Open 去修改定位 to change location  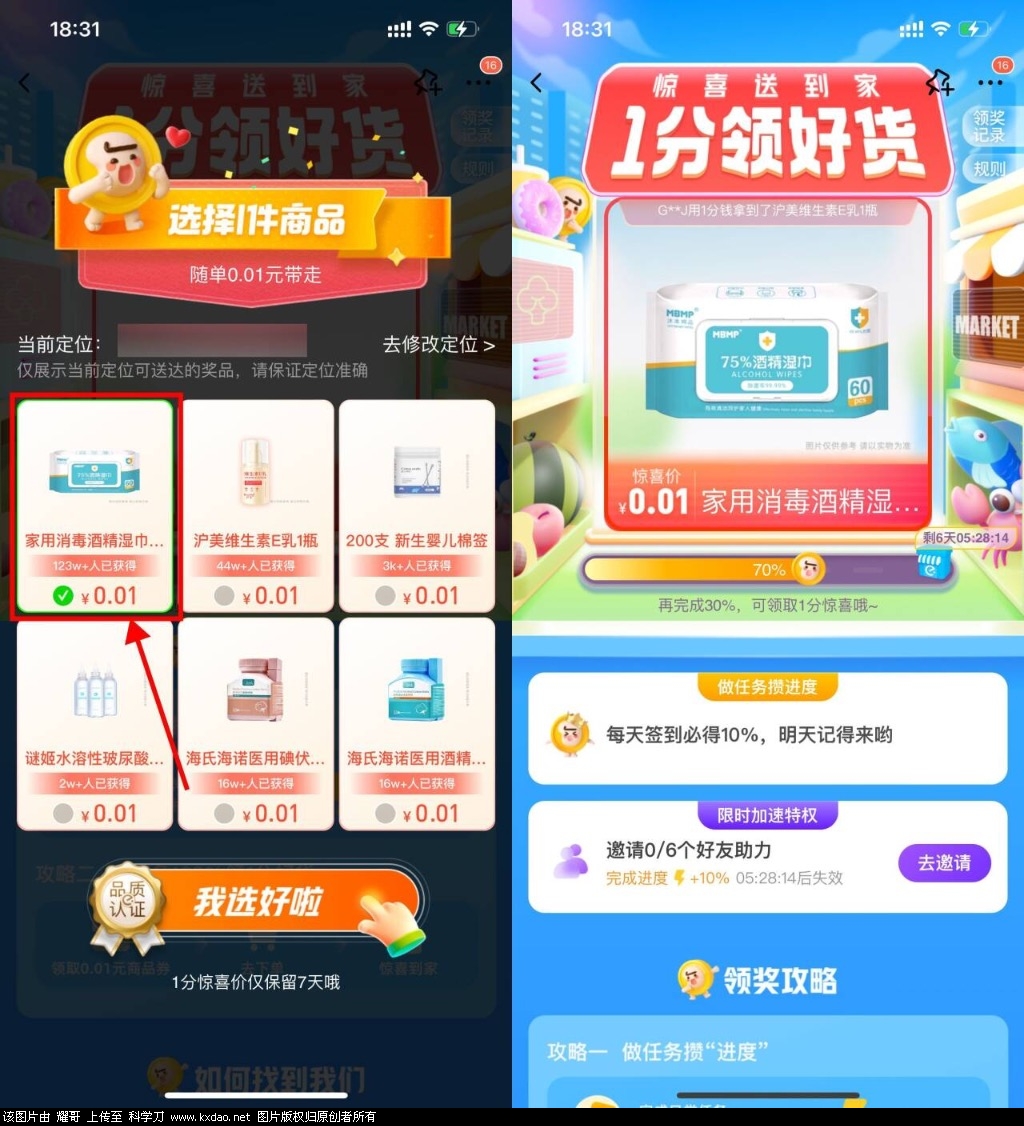tap(438, 345)
